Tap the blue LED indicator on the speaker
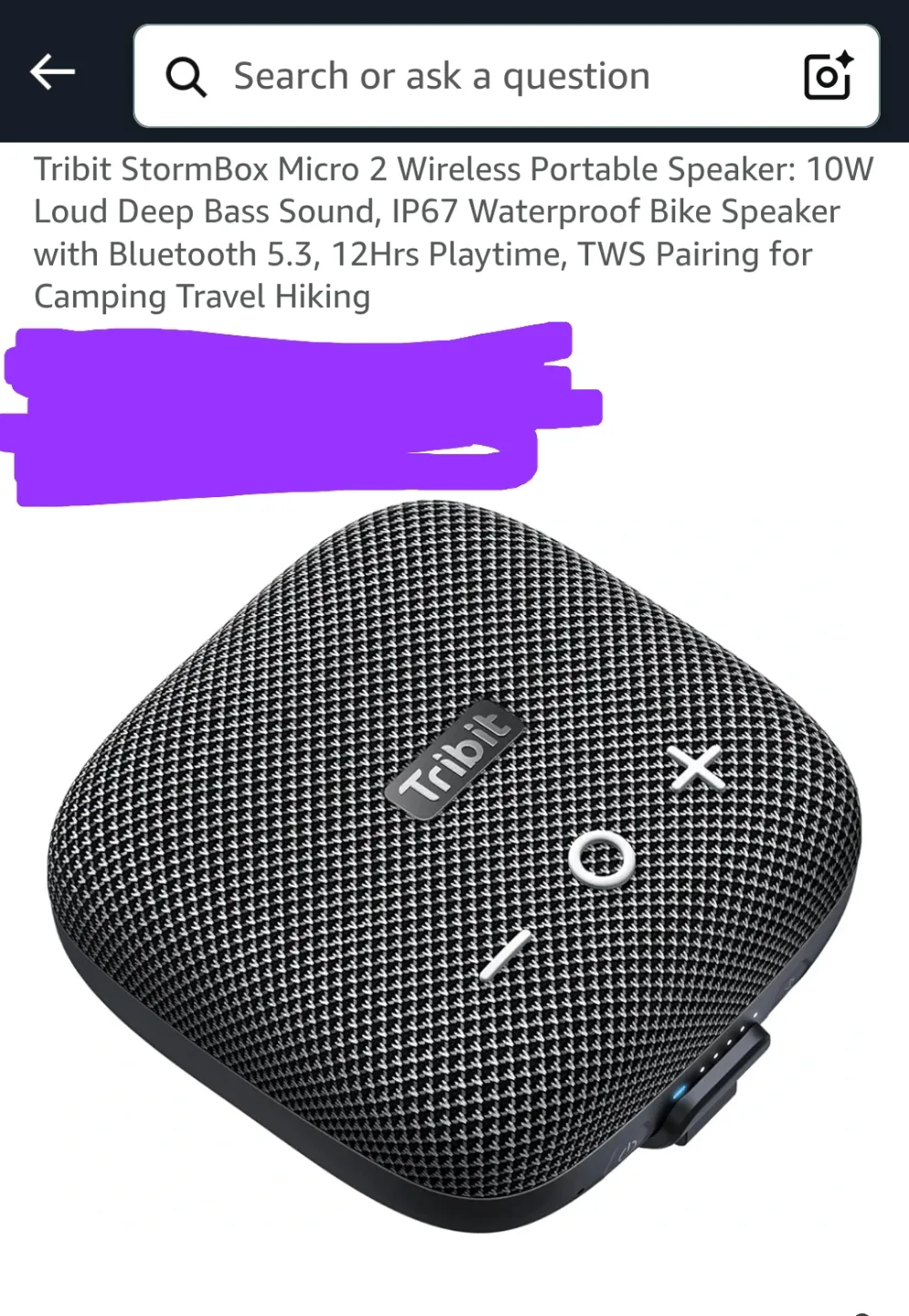 click(x=678, y=1089)
